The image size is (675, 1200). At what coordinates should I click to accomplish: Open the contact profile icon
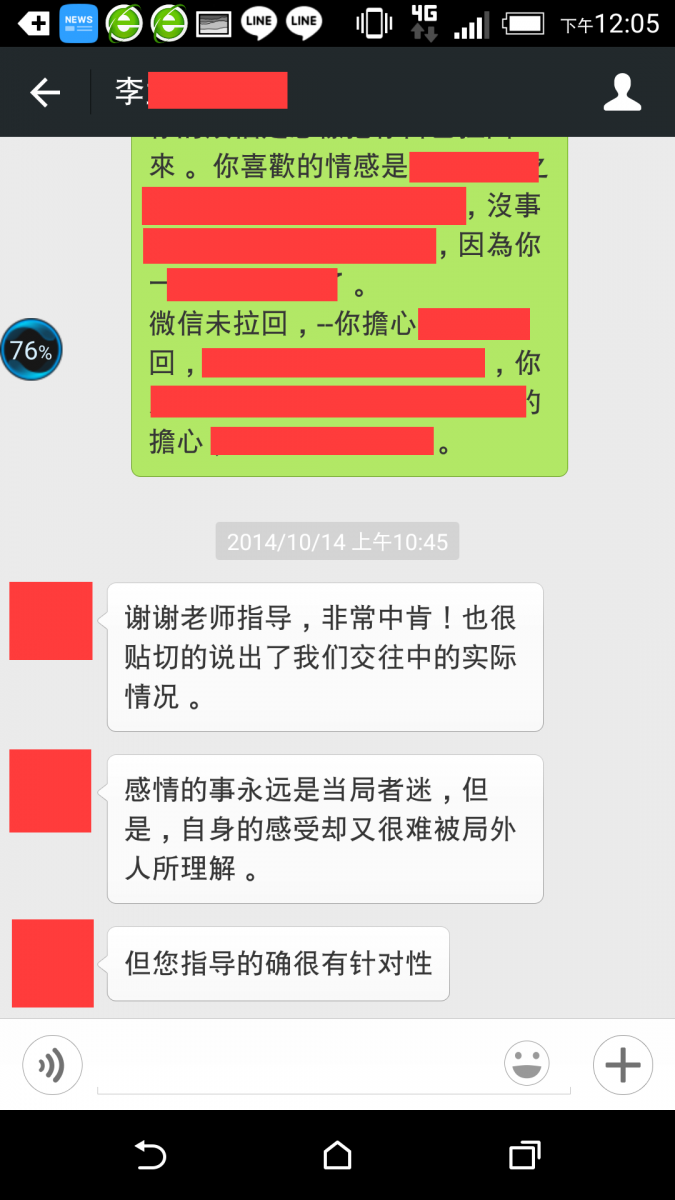click(x=622, y=93)
